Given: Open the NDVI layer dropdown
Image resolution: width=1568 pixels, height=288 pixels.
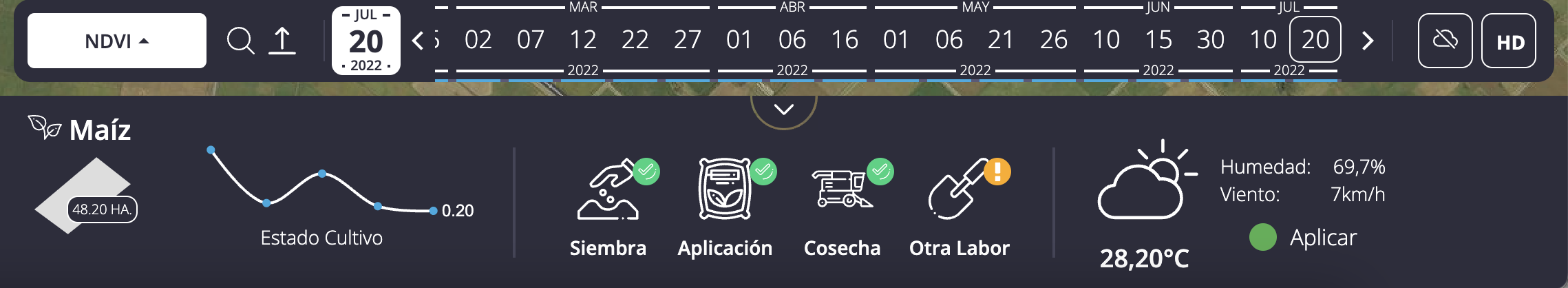Looking at the screenshot, I should pyautogui.click(x=116, y=41).
